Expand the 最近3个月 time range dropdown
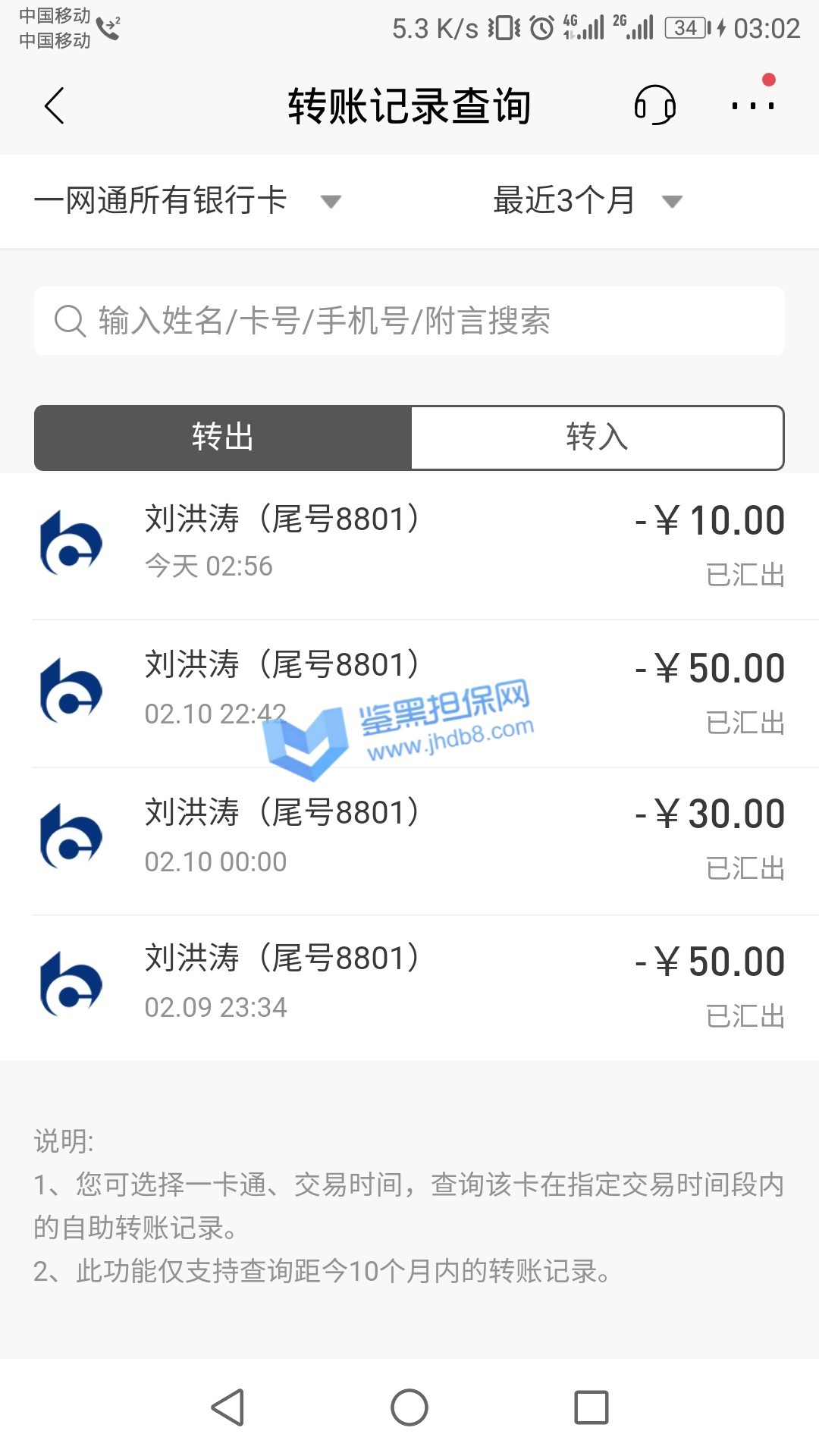 pyautogui.click(x=588, y=201)
